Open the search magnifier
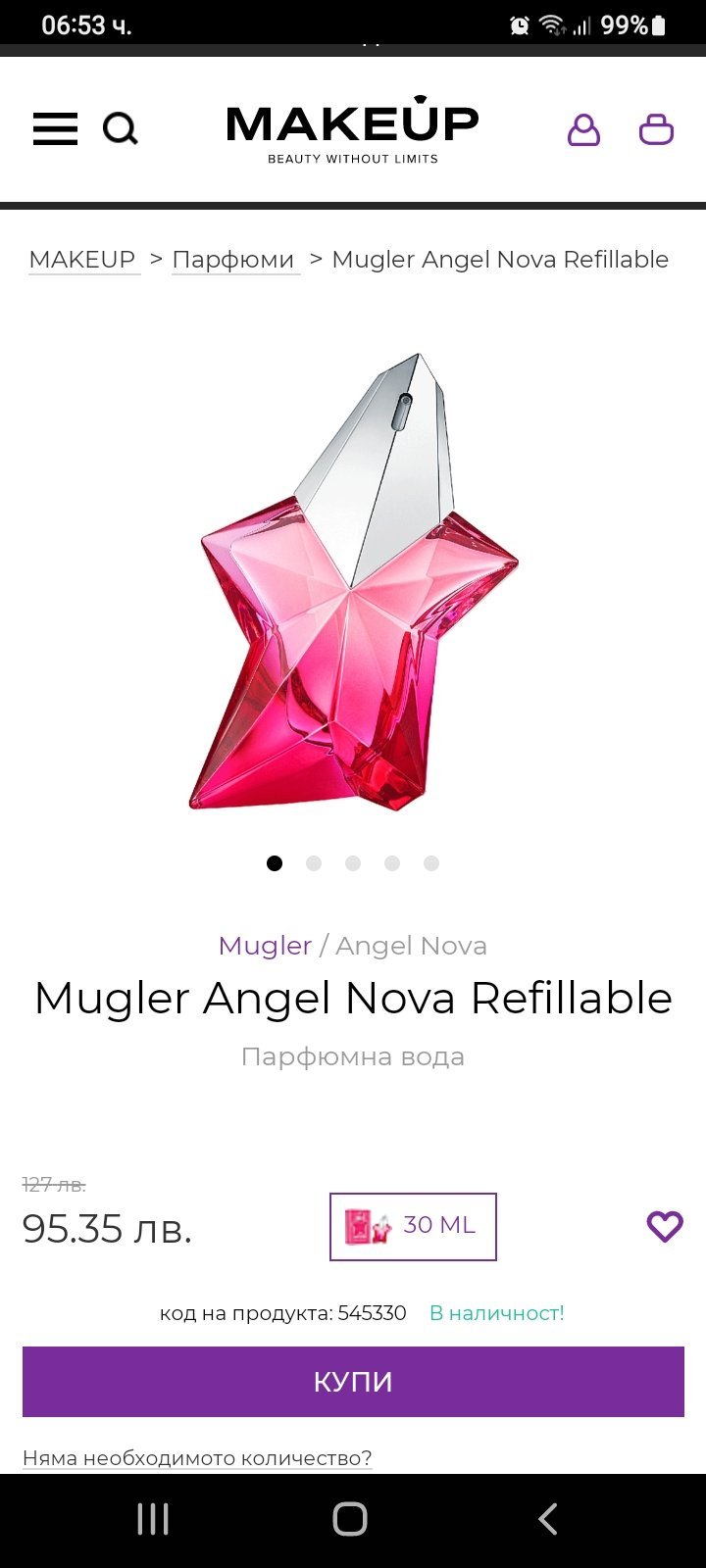This screenshot has height=1568, width=706. coord(121,128)
